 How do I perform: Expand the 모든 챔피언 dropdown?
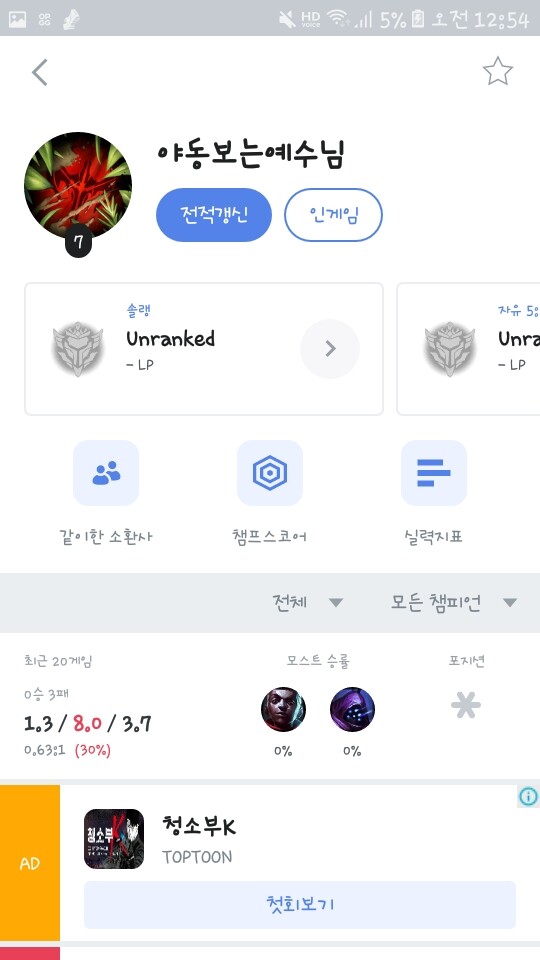[454, 602]
